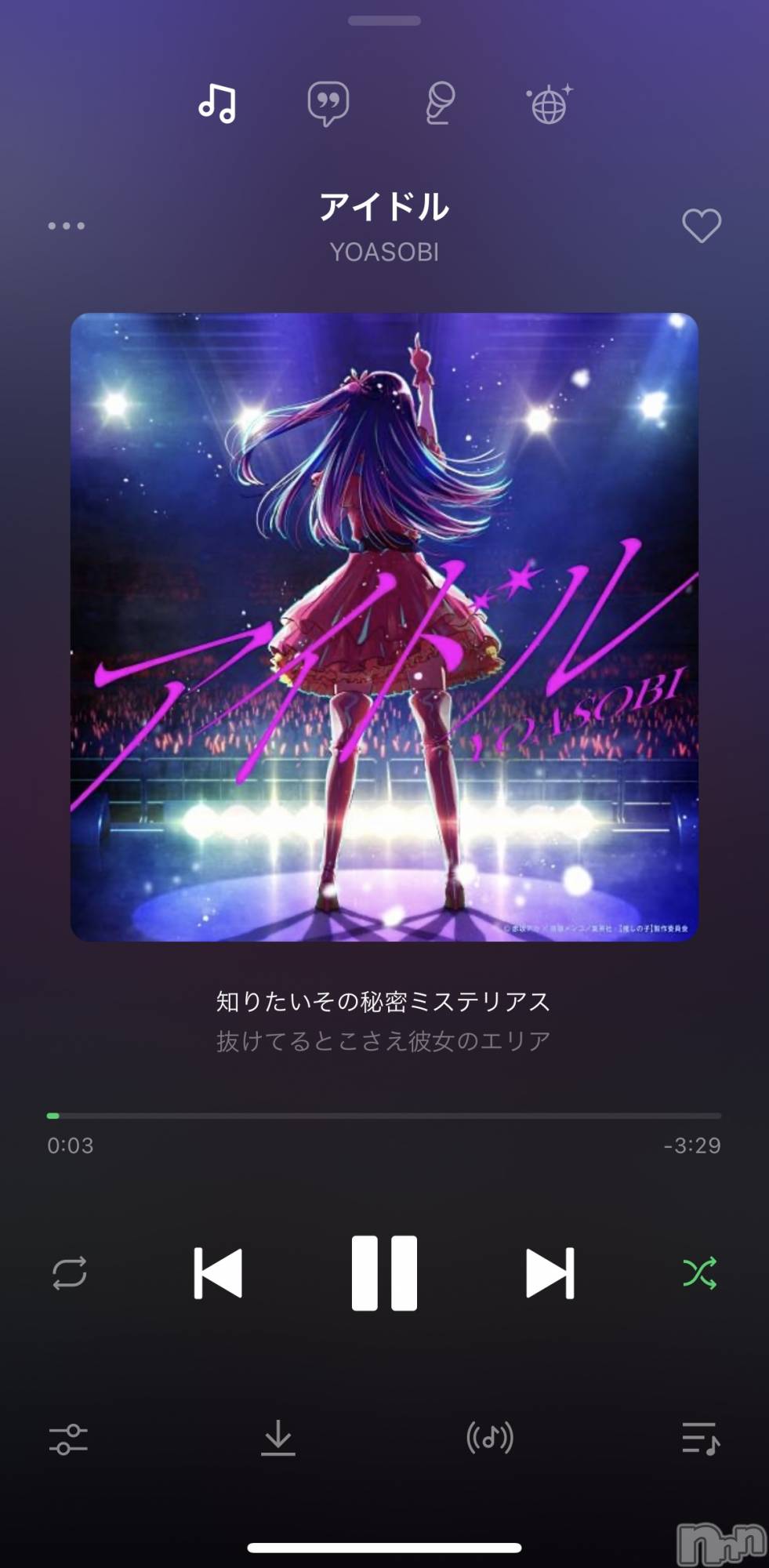Image resolution: width=769 pixels, height=1568 pixels.
Task: Open the comments tab
Action: [x=328, y=103]
